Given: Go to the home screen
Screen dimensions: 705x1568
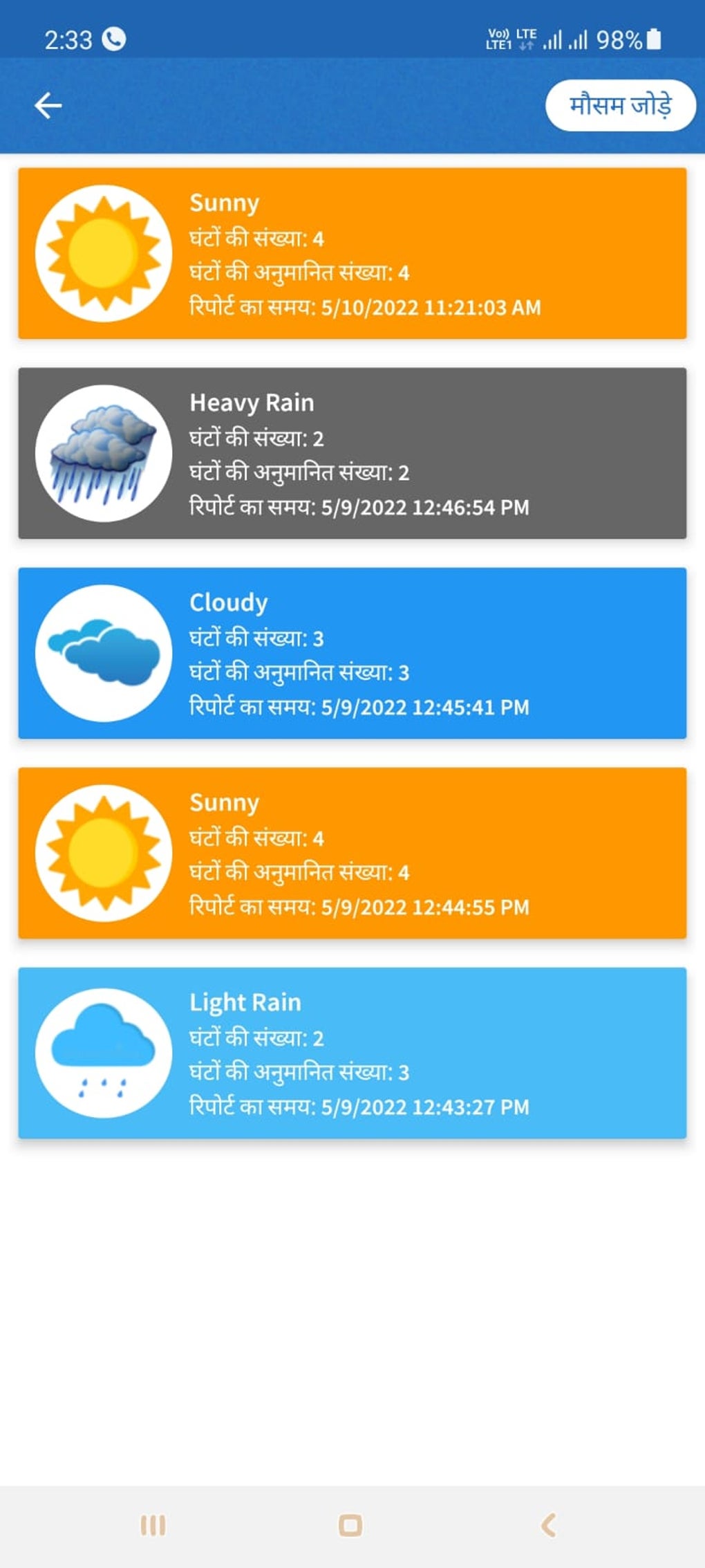Looking at the screenshot, I should pyautogui.click(x=350, y=1525).
